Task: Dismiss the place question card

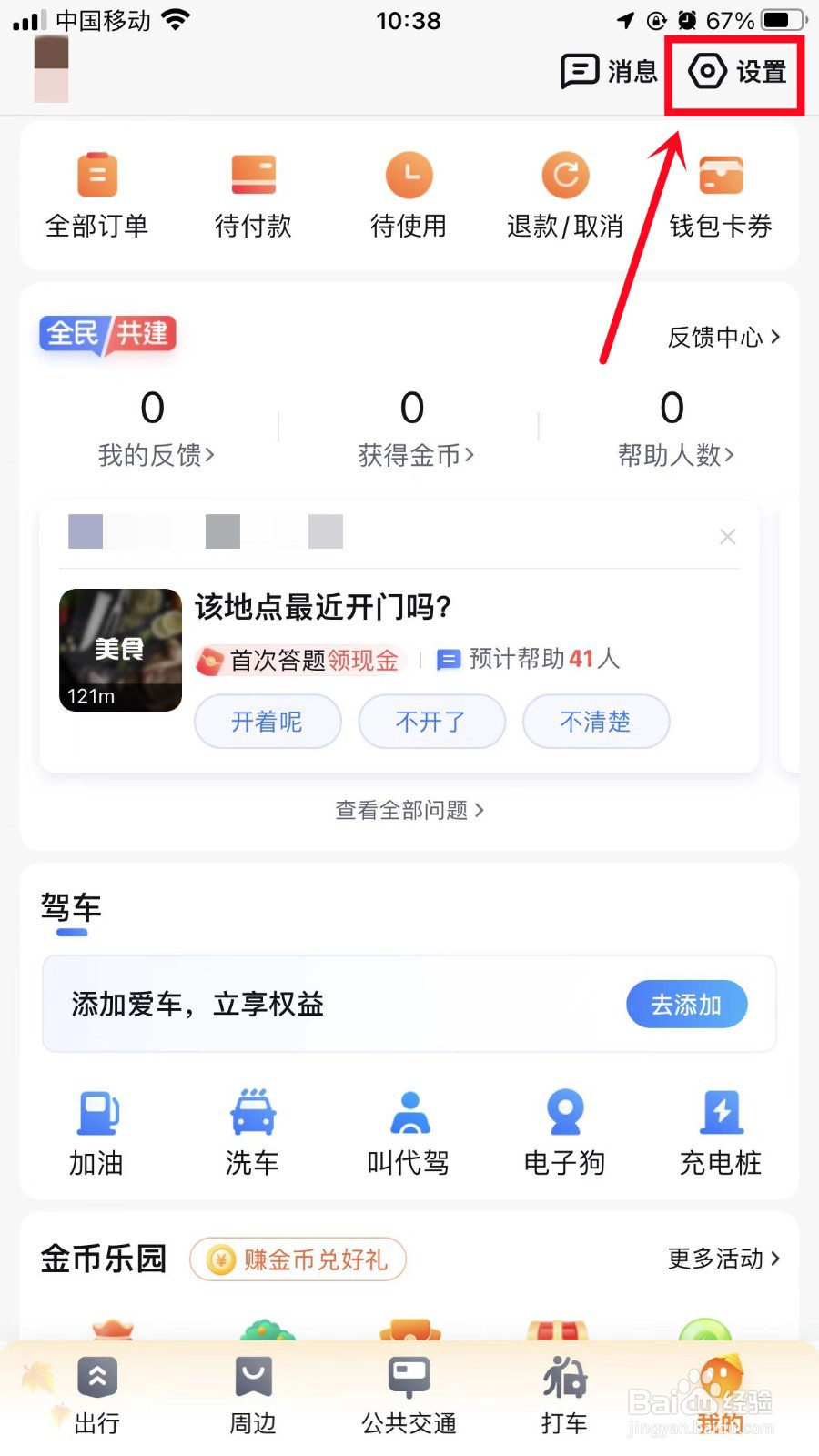Action: (727, 537)
